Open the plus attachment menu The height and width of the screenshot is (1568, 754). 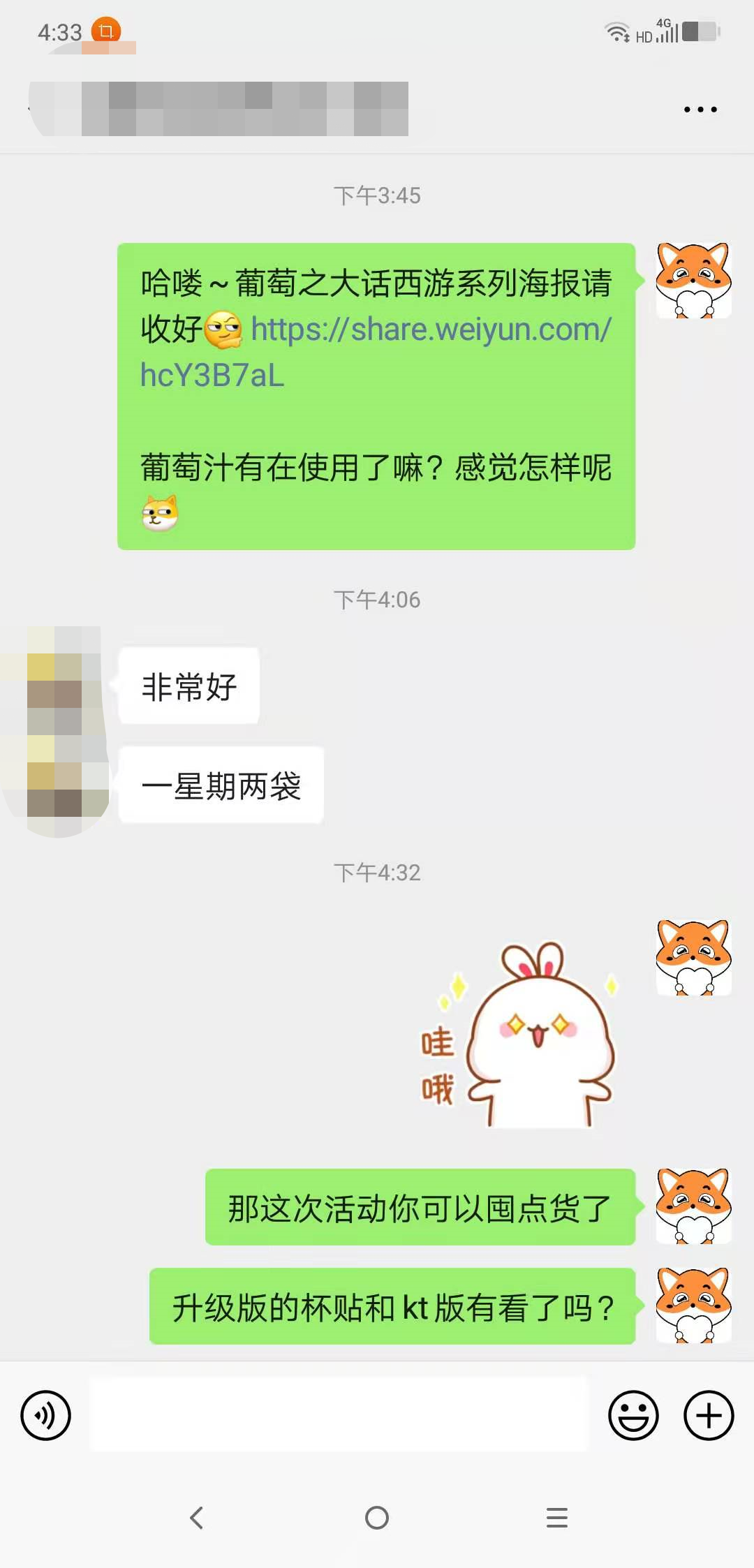pos(709,1415)
